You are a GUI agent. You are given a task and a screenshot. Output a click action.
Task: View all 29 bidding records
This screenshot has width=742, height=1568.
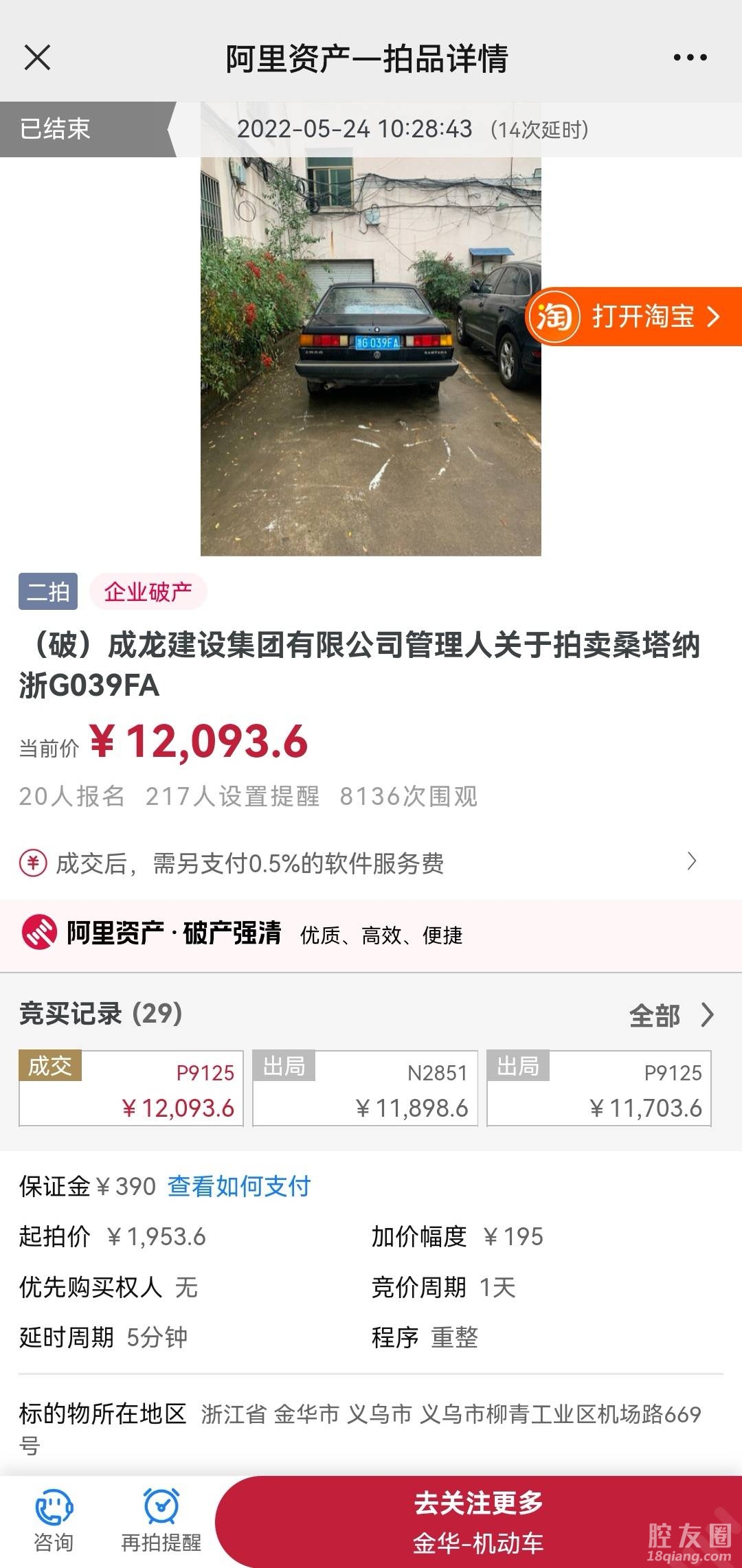coord(671,1014)
